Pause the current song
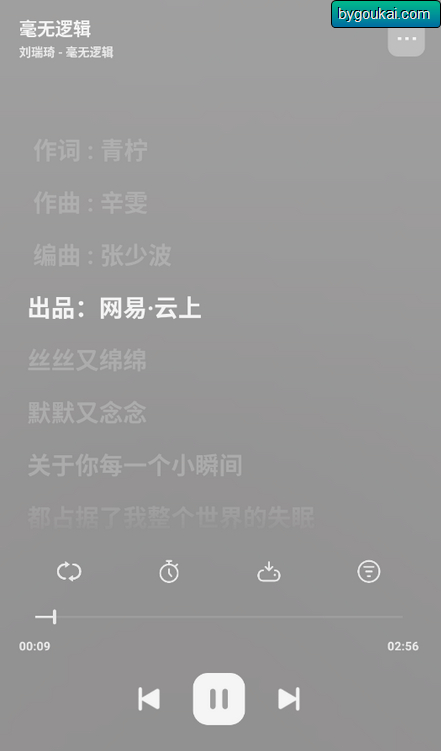Viewport: 441px width, 751px height. click(x=219, y=699)
